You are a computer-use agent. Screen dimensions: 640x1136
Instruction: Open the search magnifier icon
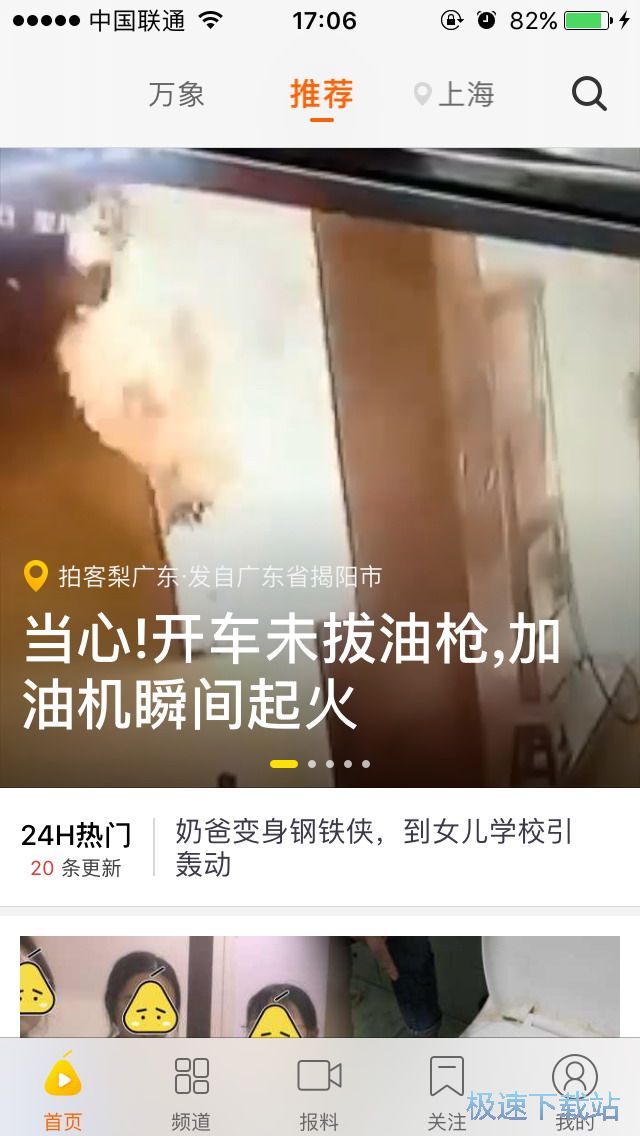(589, 94)
